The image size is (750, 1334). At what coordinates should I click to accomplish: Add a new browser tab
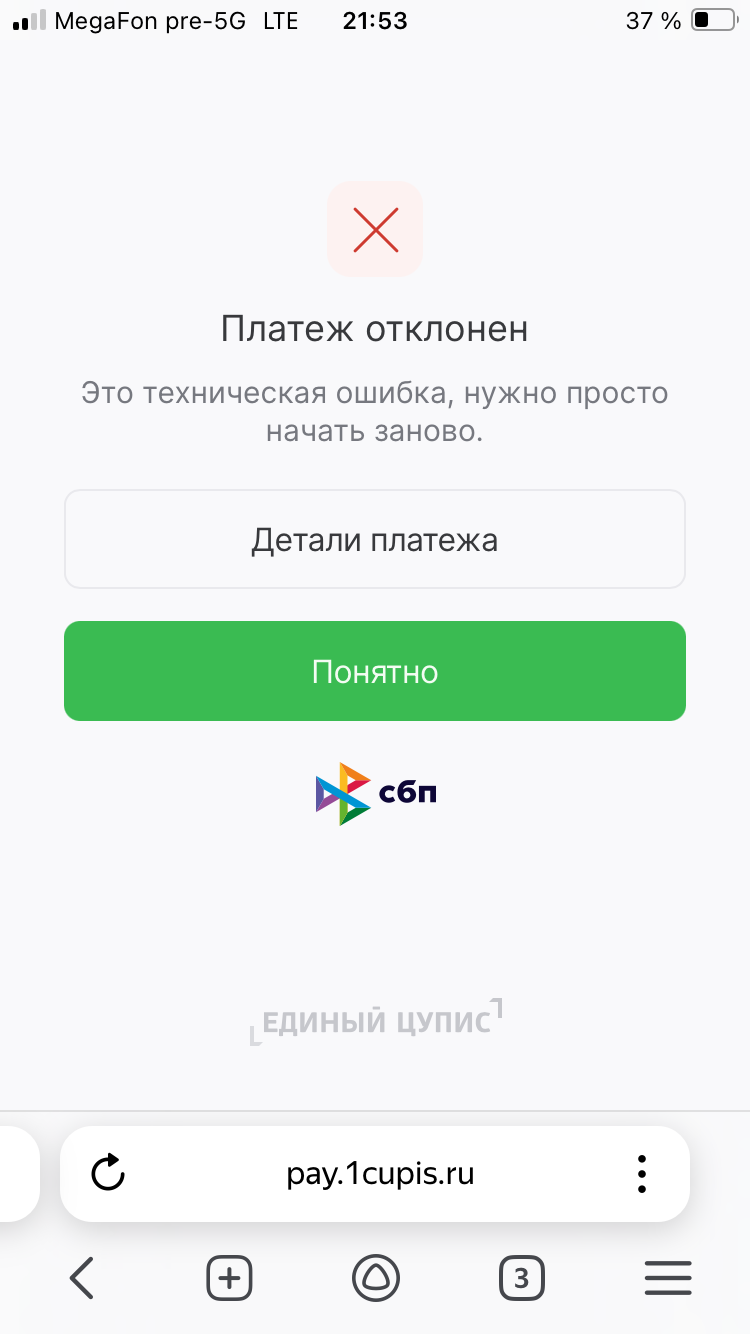point(229,1277)
